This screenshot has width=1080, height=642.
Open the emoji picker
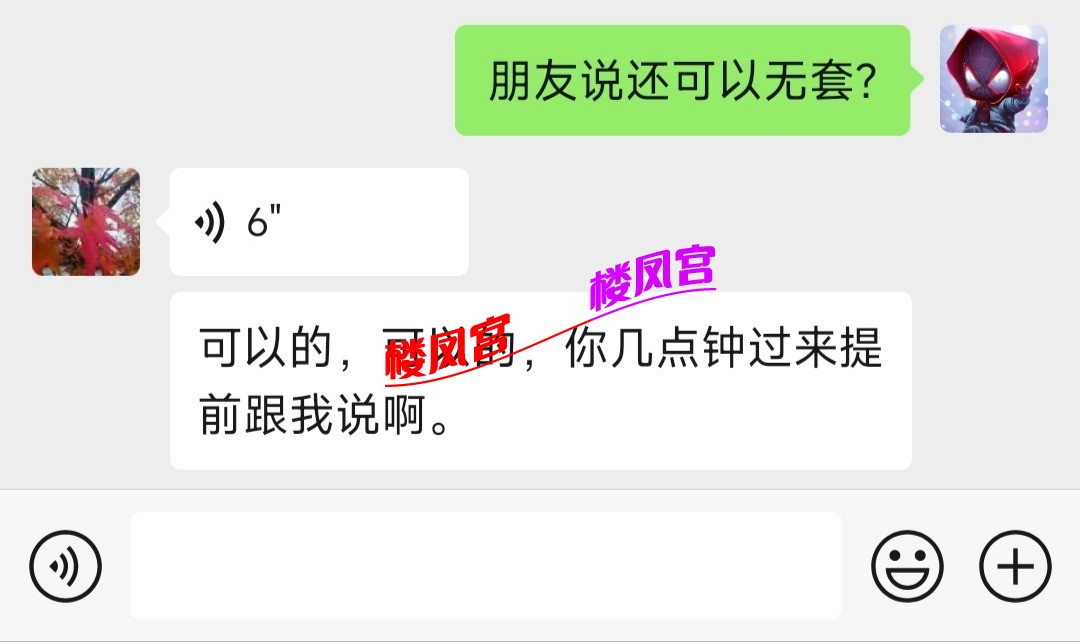click(907, 566)
